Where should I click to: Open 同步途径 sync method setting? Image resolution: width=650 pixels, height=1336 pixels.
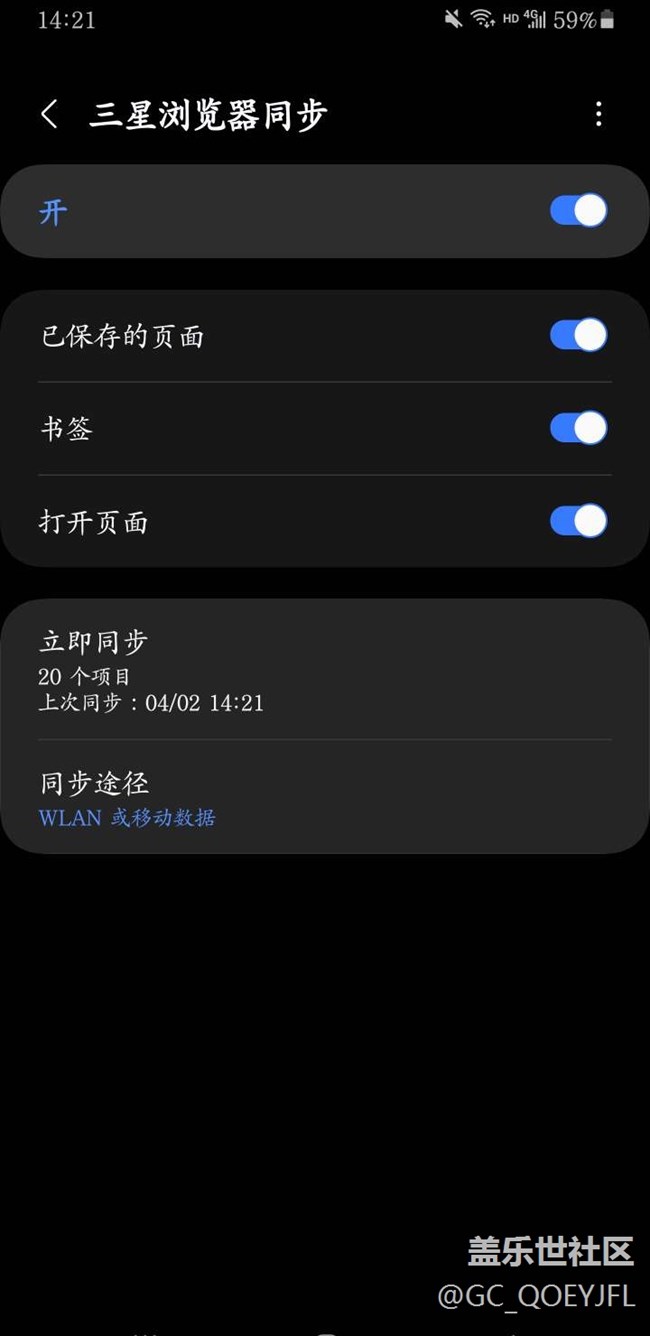(x=324, y=798)
